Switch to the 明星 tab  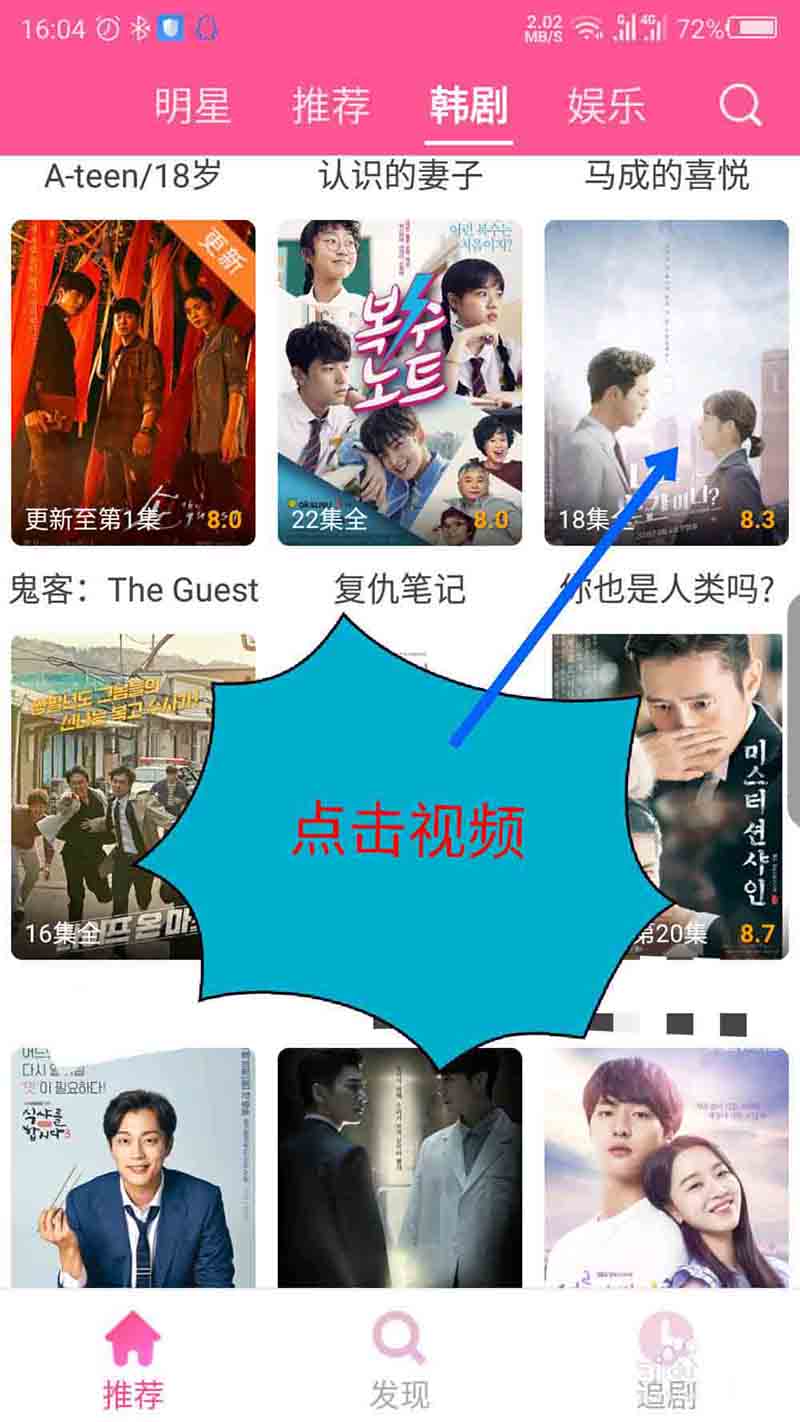[192, 106]
